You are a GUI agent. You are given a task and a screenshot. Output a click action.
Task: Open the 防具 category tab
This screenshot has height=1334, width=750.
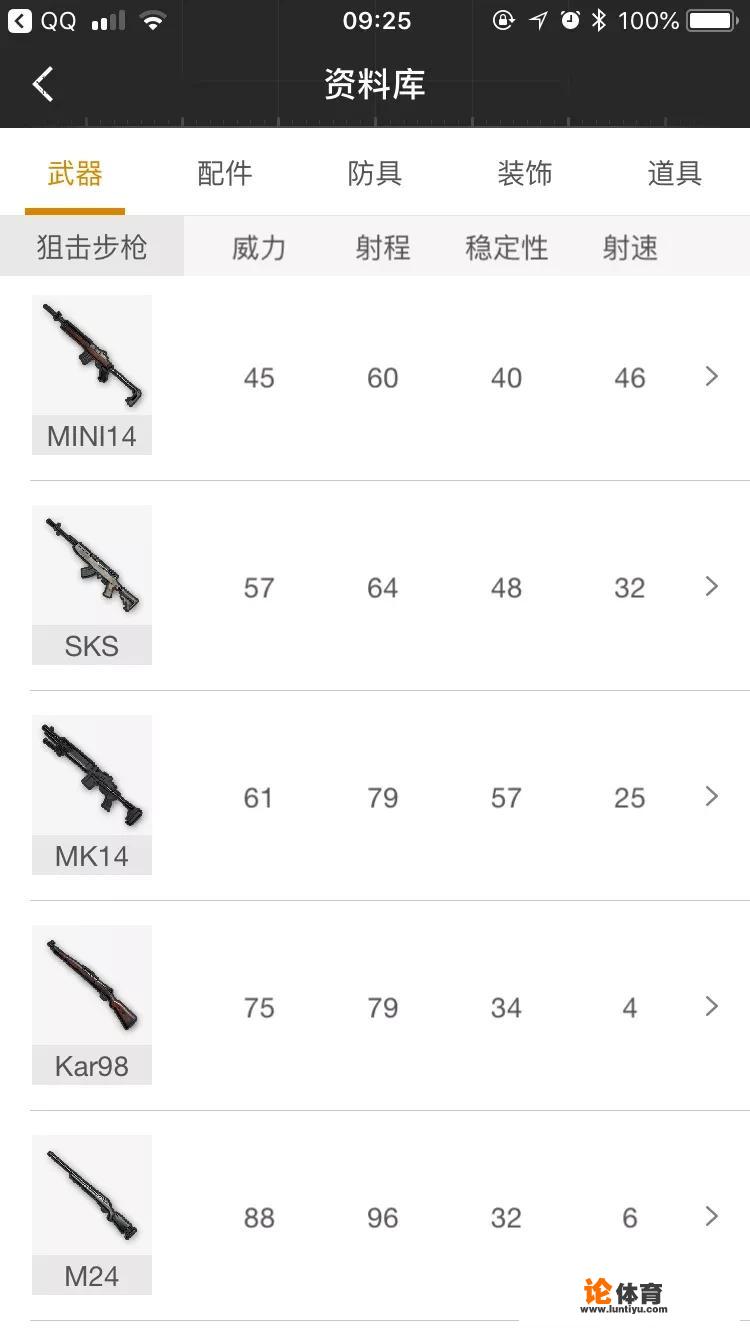point(375,172)
